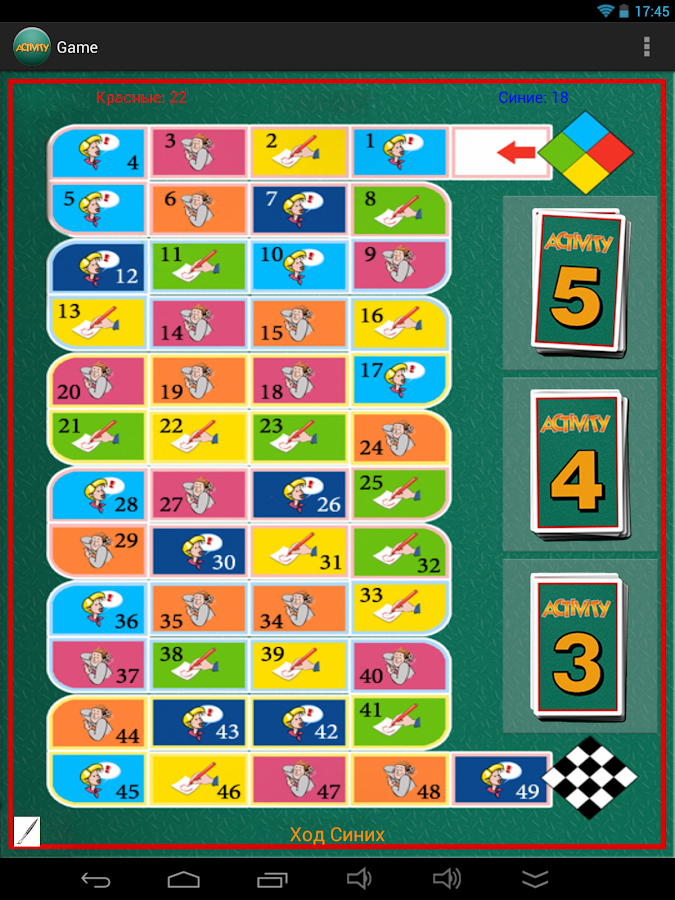
Task: Open the overflow menu
Action: 647,46
